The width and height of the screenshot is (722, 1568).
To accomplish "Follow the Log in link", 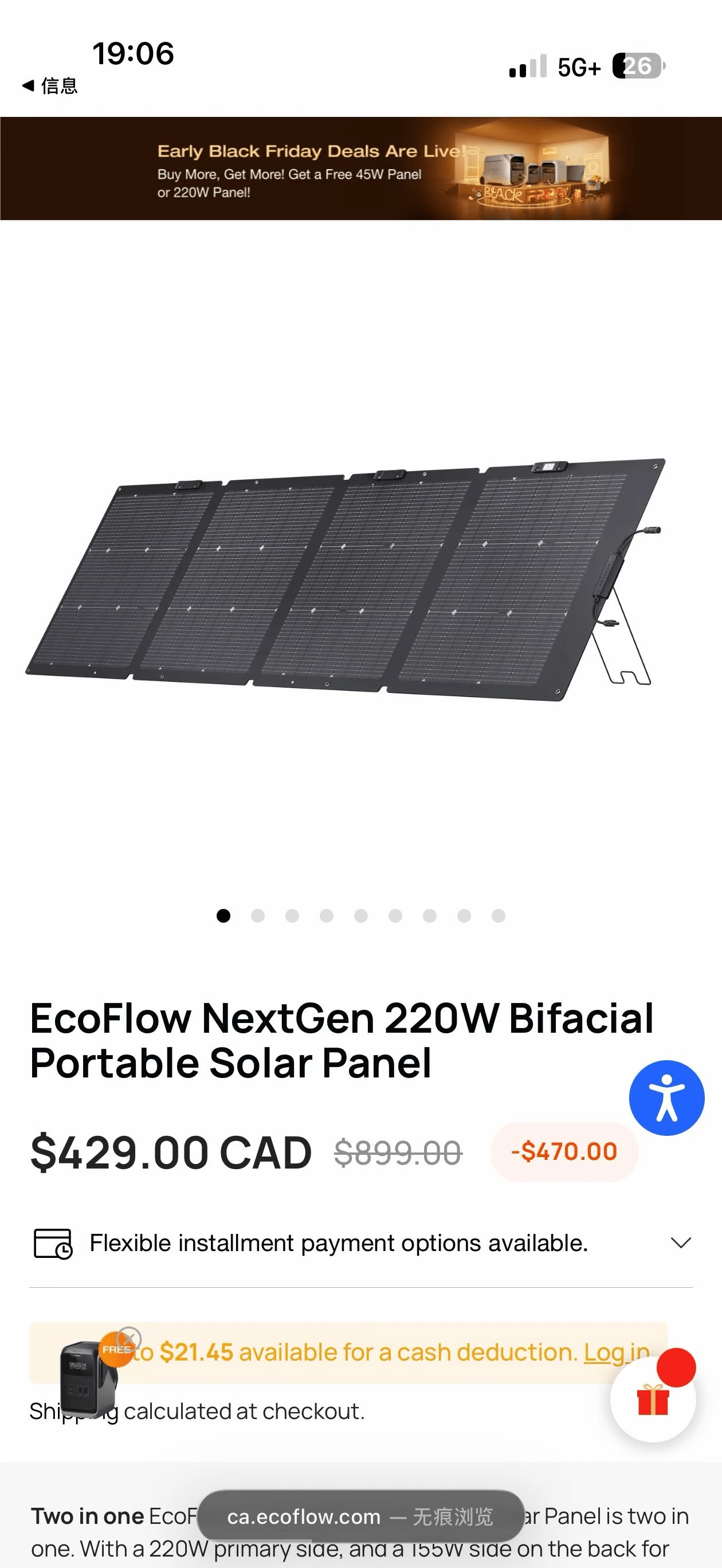I will pyautogui.click(x=615, y=1352).
